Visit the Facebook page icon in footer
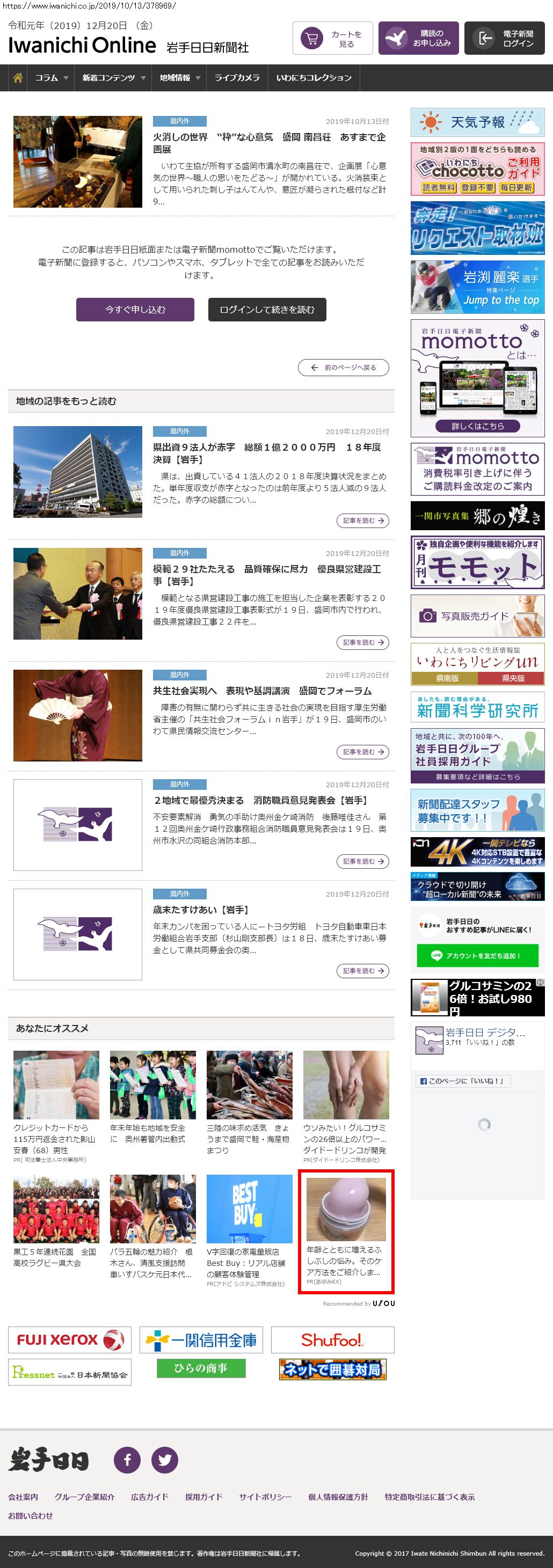Image resolution: width=553 pixels, height=1568 pixels. 127,1460
